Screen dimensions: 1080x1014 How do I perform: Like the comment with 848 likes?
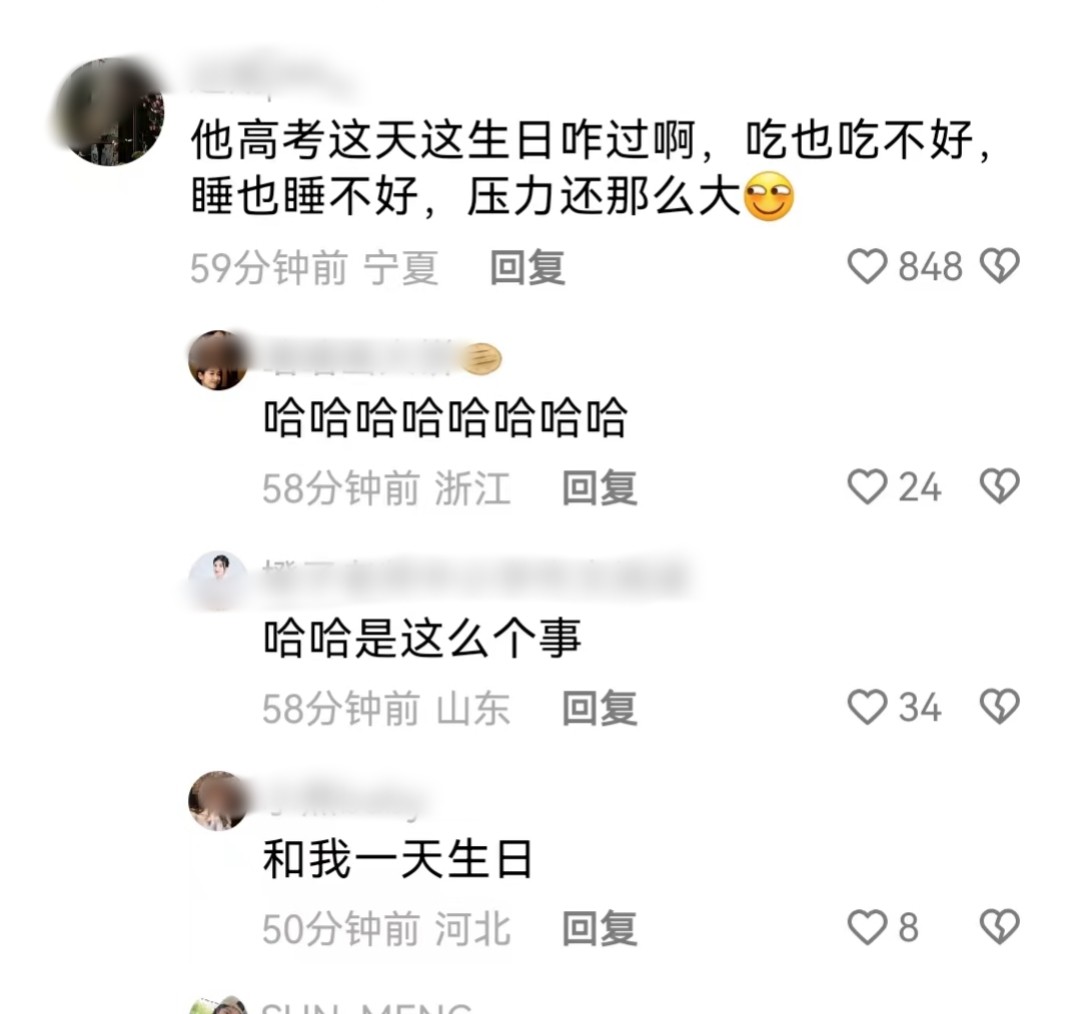(867, 267)
